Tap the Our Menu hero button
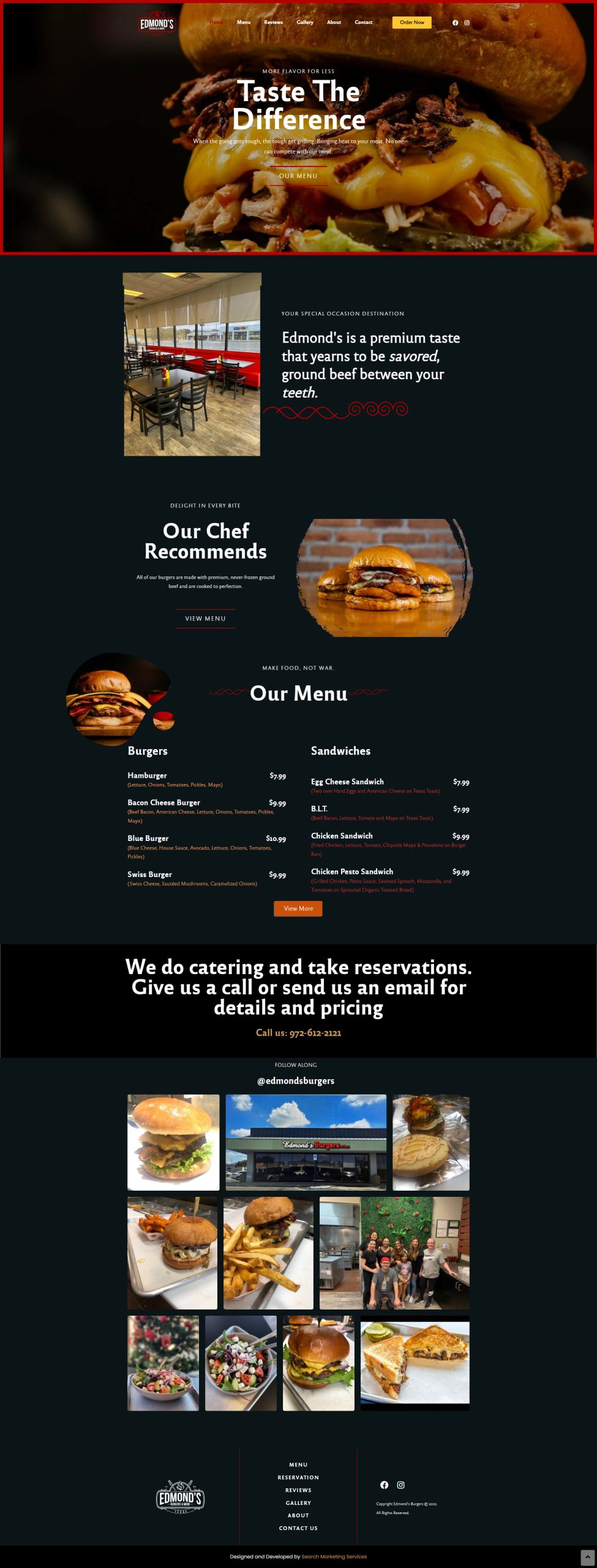This screenshot has height=1568, width=597. [x=298, y=176]
